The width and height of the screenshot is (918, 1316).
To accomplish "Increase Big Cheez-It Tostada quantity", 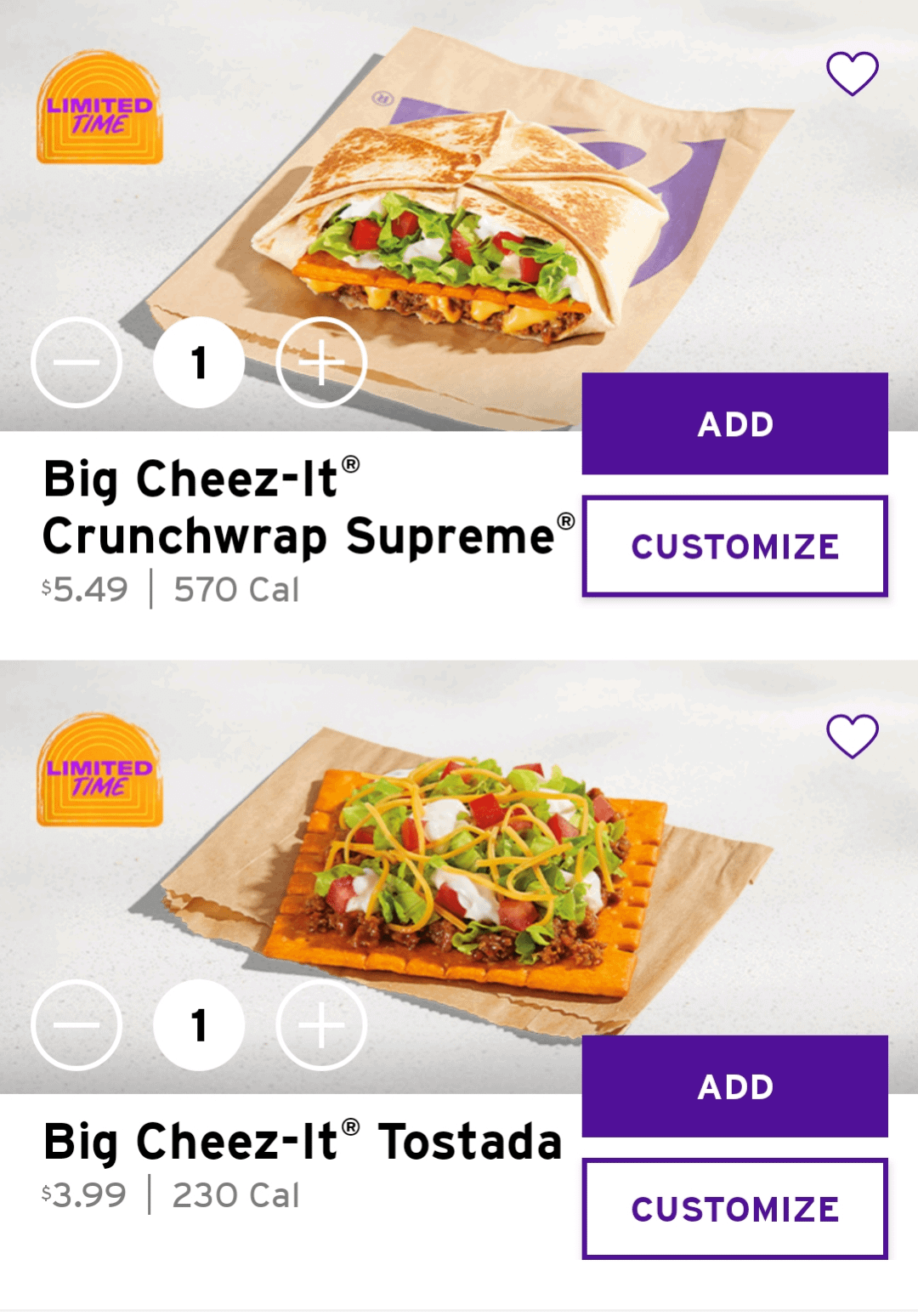I will click(321, 1025).
